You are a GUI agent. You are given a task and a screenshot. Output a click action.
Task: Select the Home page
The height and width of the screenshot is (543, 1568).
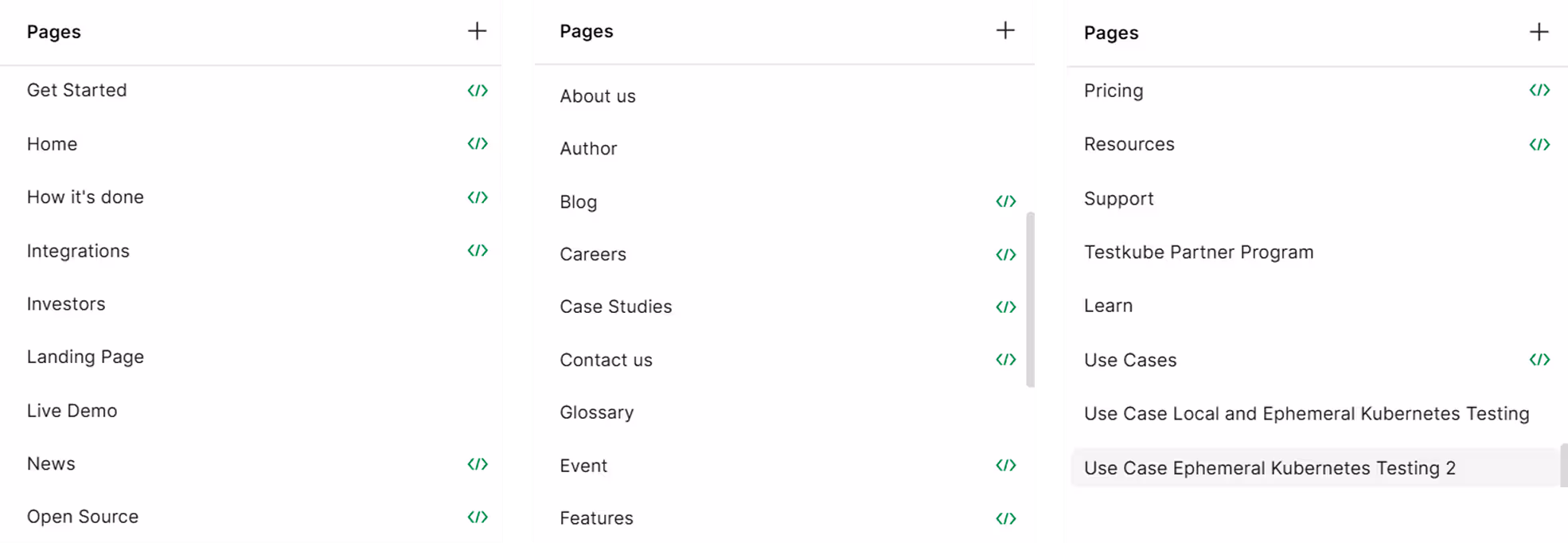(53, 144)
